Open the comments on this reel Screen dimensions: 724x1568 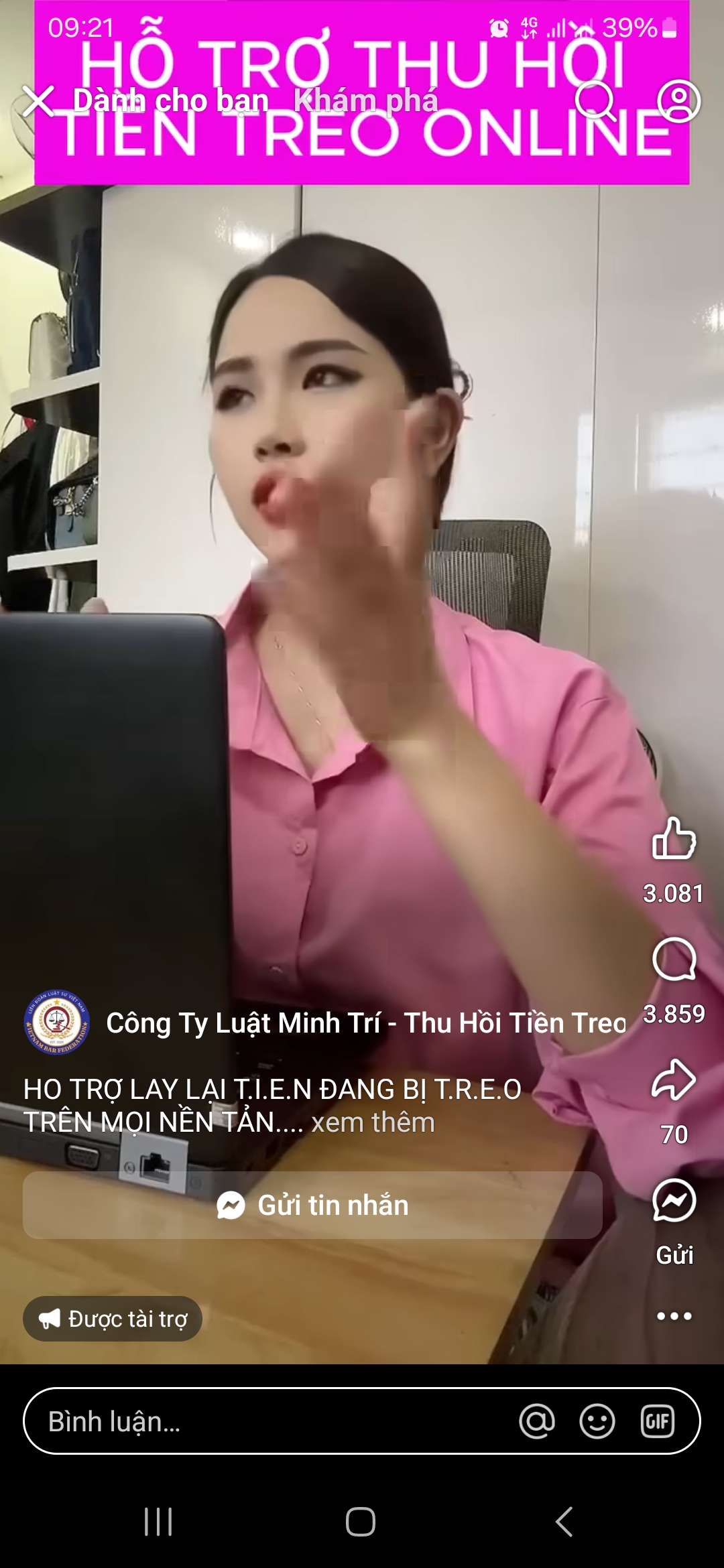click(674, 959)
